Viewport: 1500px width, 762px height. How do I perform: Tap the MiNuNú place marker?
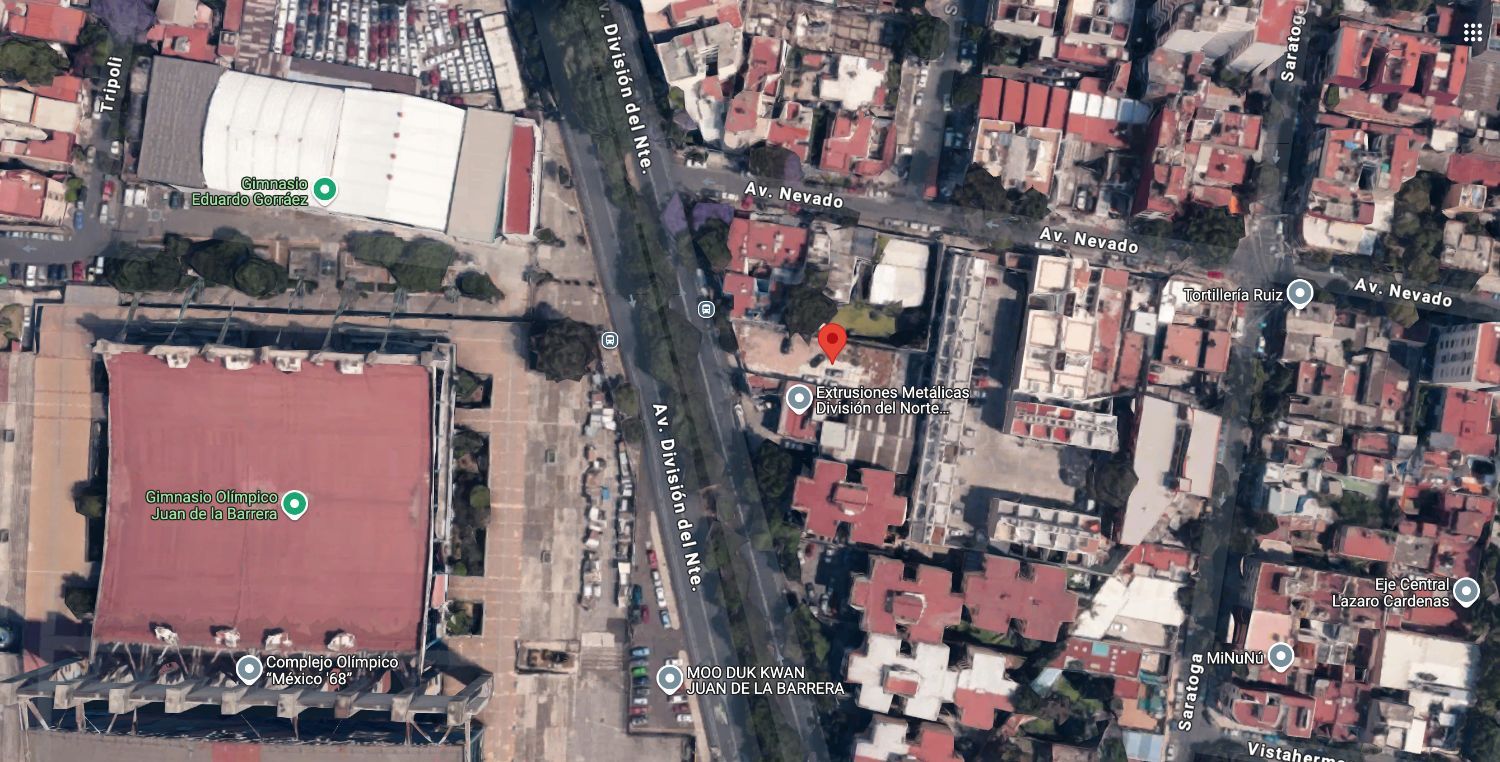[1281, 657]
